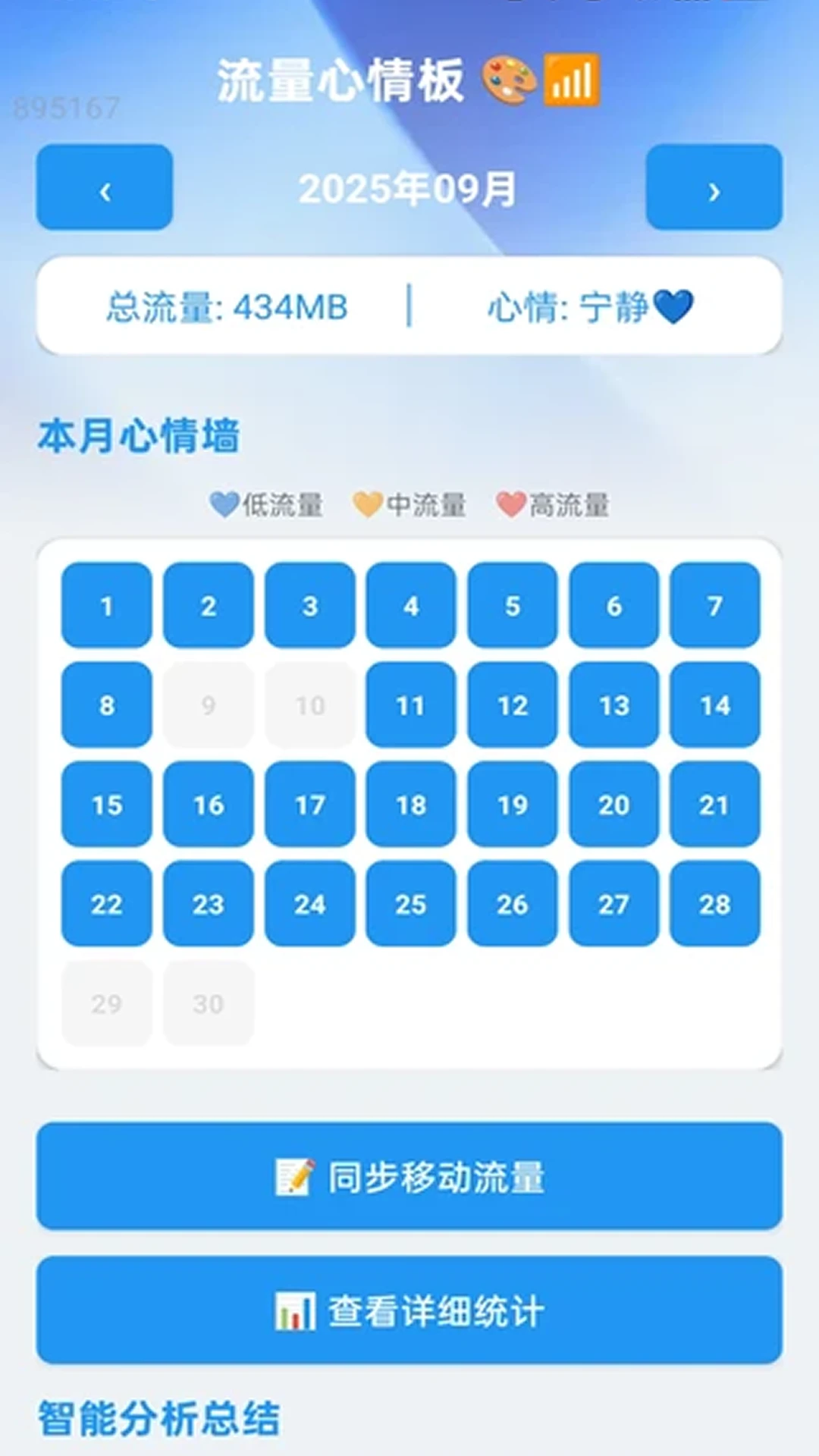Screen dimensions: 819x1456
Task: Go to the previous month
Action: (x=105, y=187)
